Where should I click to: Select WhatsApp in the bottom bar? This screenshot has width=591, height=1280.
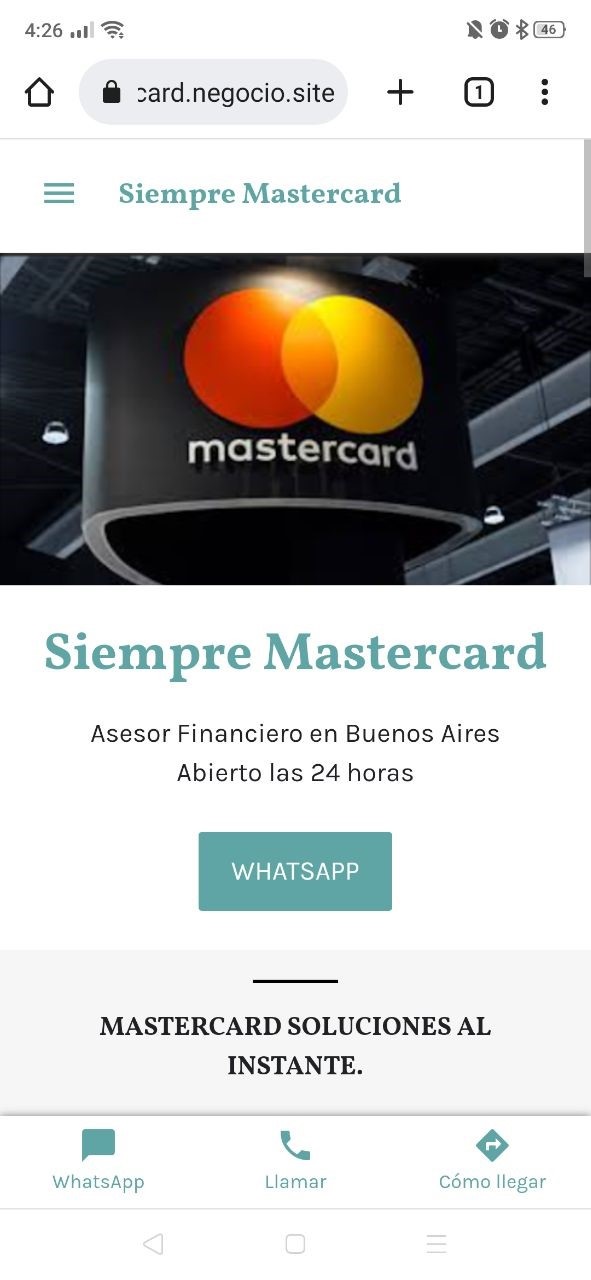98,1161
